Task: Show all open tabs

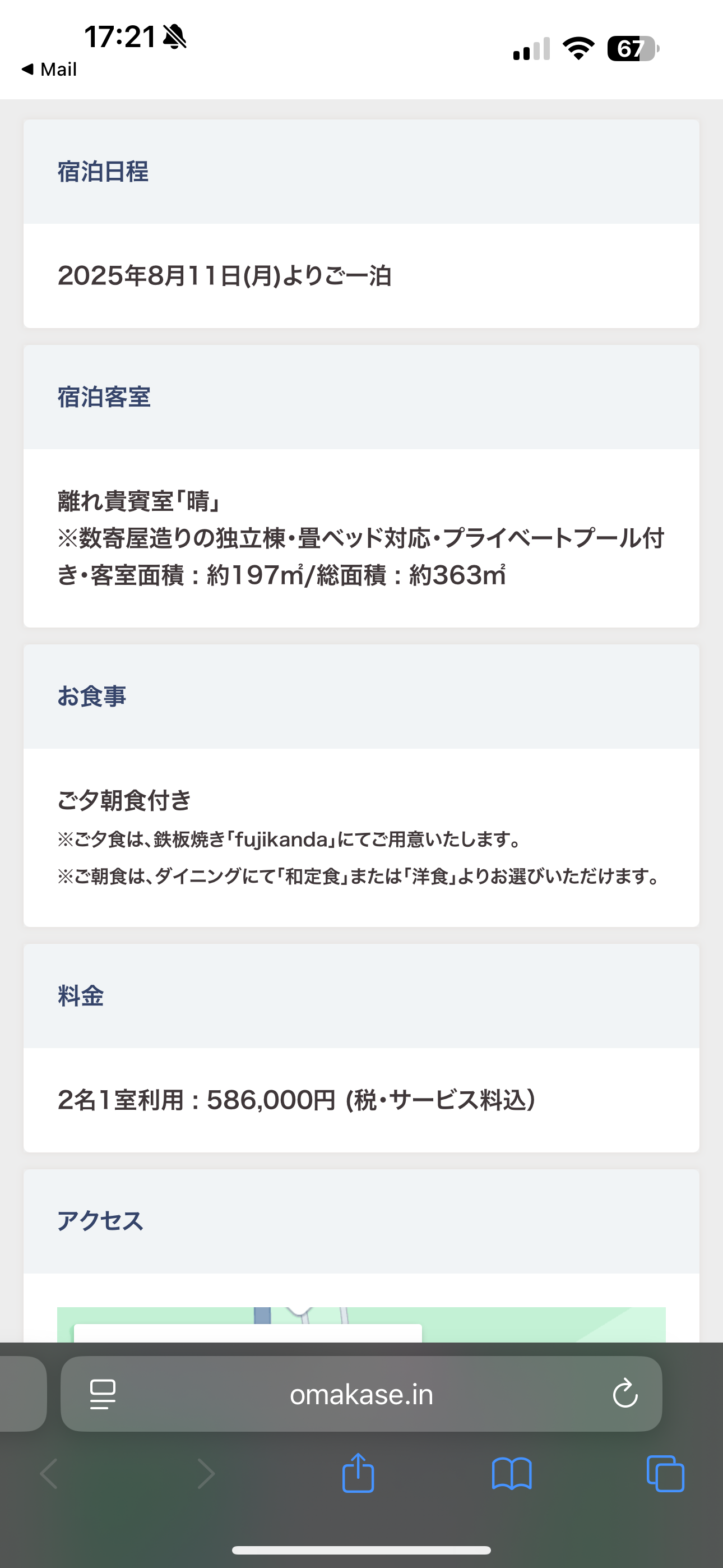Action: (x=665, y=1473)
